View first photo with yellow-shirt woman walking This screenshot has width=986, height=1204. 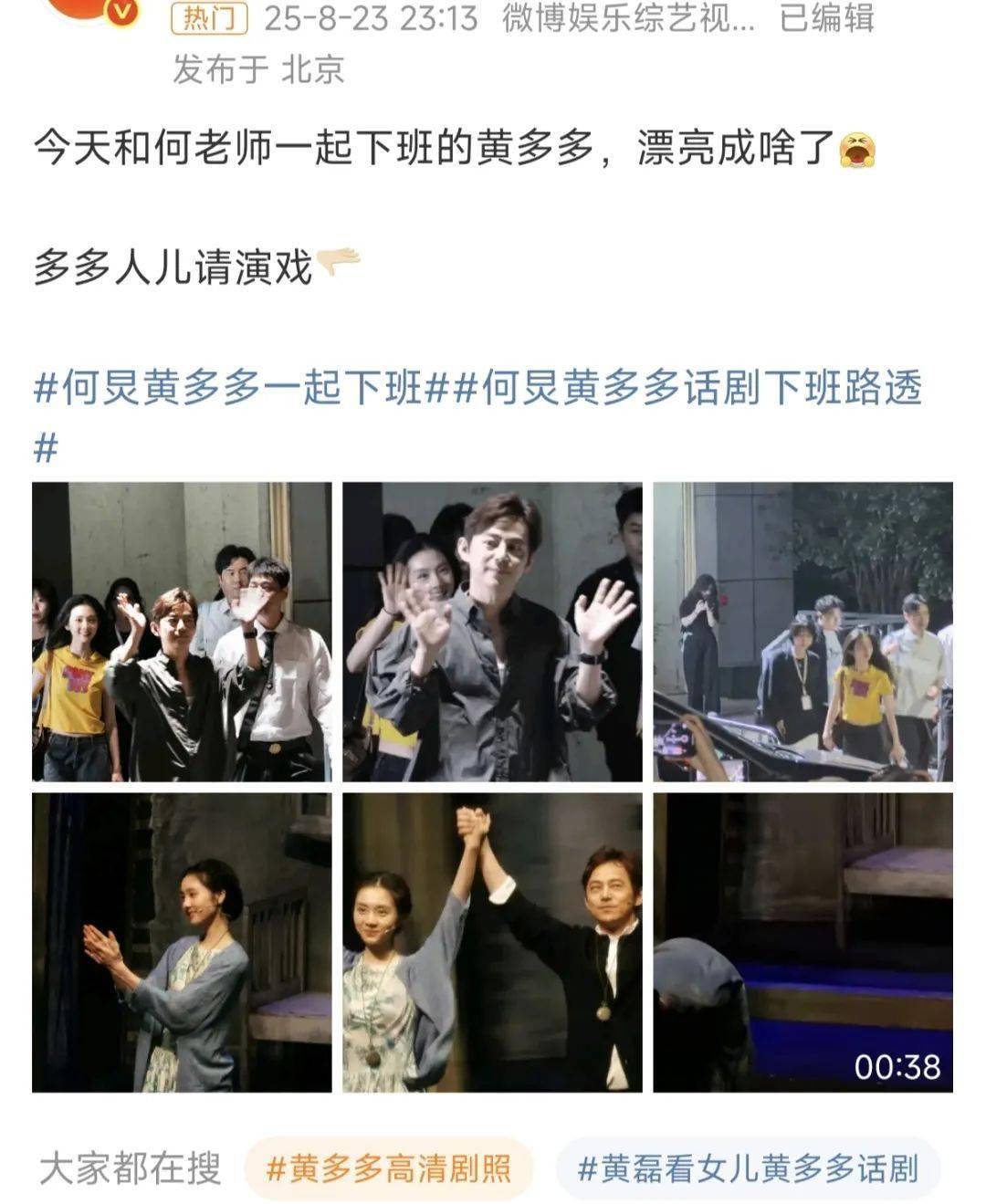182,632
